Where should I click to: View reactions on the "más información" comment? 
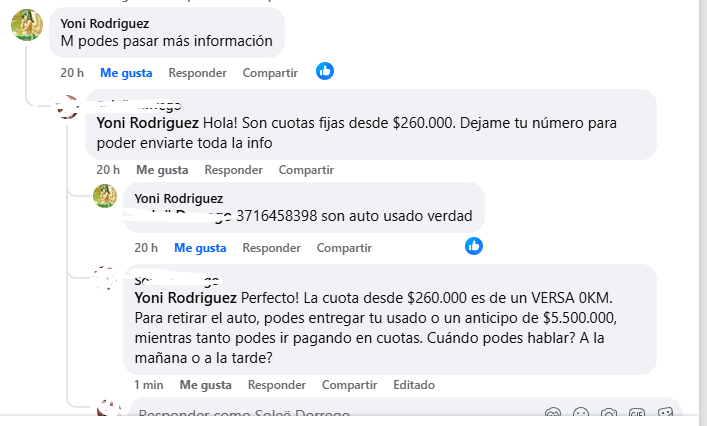click(x=325, y=71)
